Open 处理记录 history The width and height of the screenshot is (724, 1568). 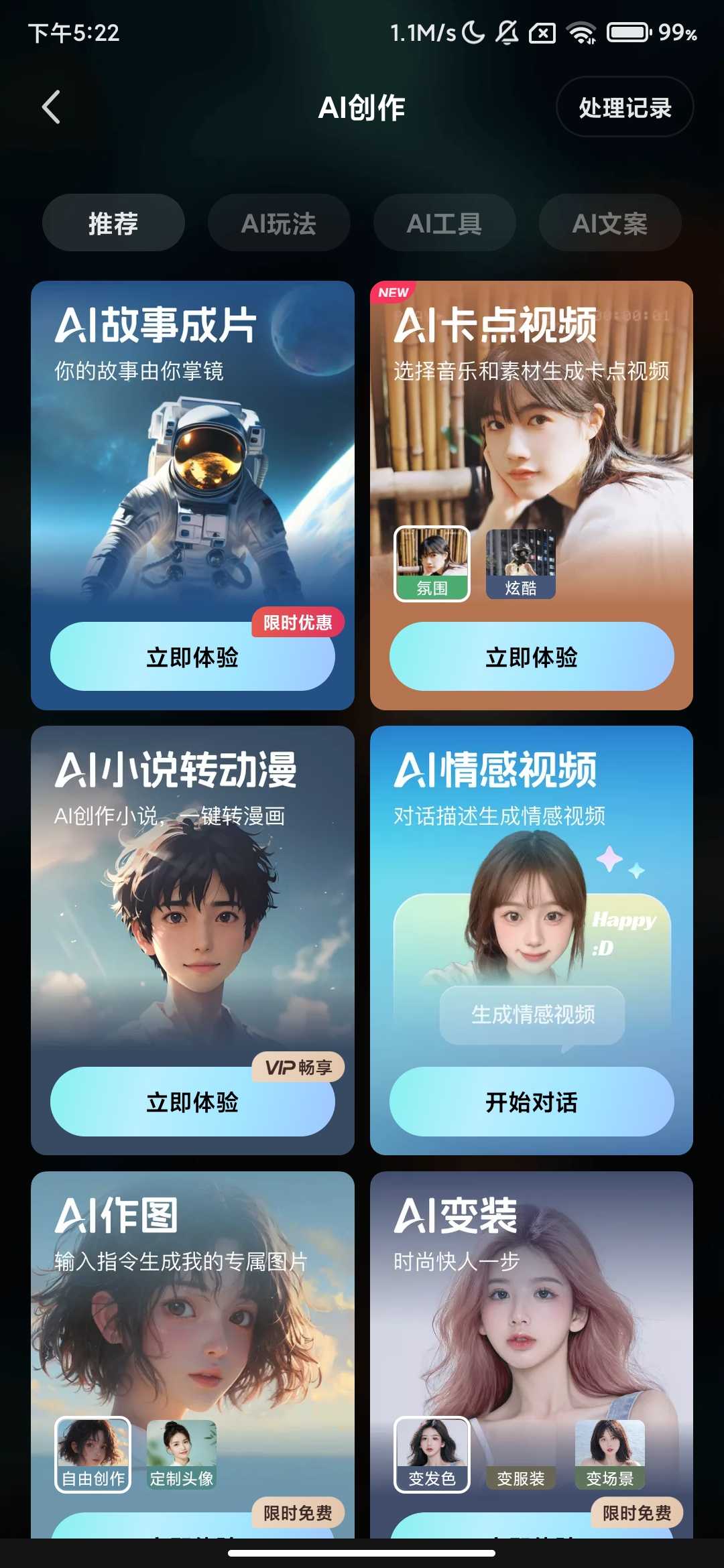[x=624, y=107]
